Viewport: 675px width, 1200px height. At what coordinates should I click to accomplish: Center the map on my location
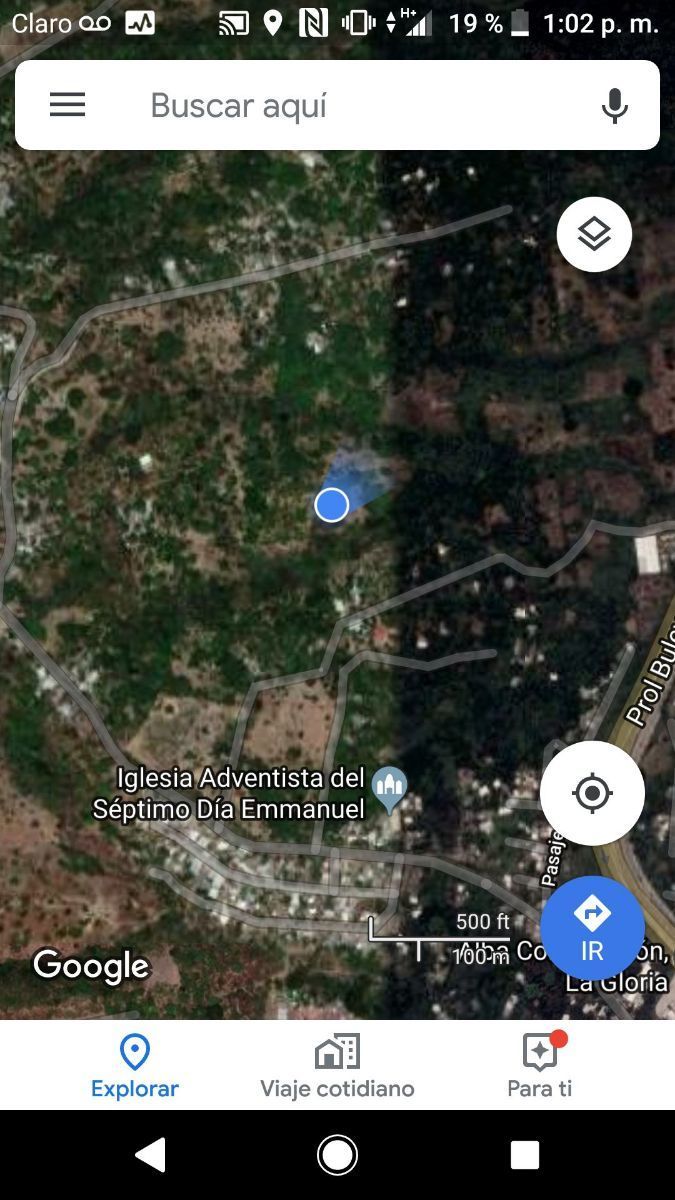click(592, 794)
